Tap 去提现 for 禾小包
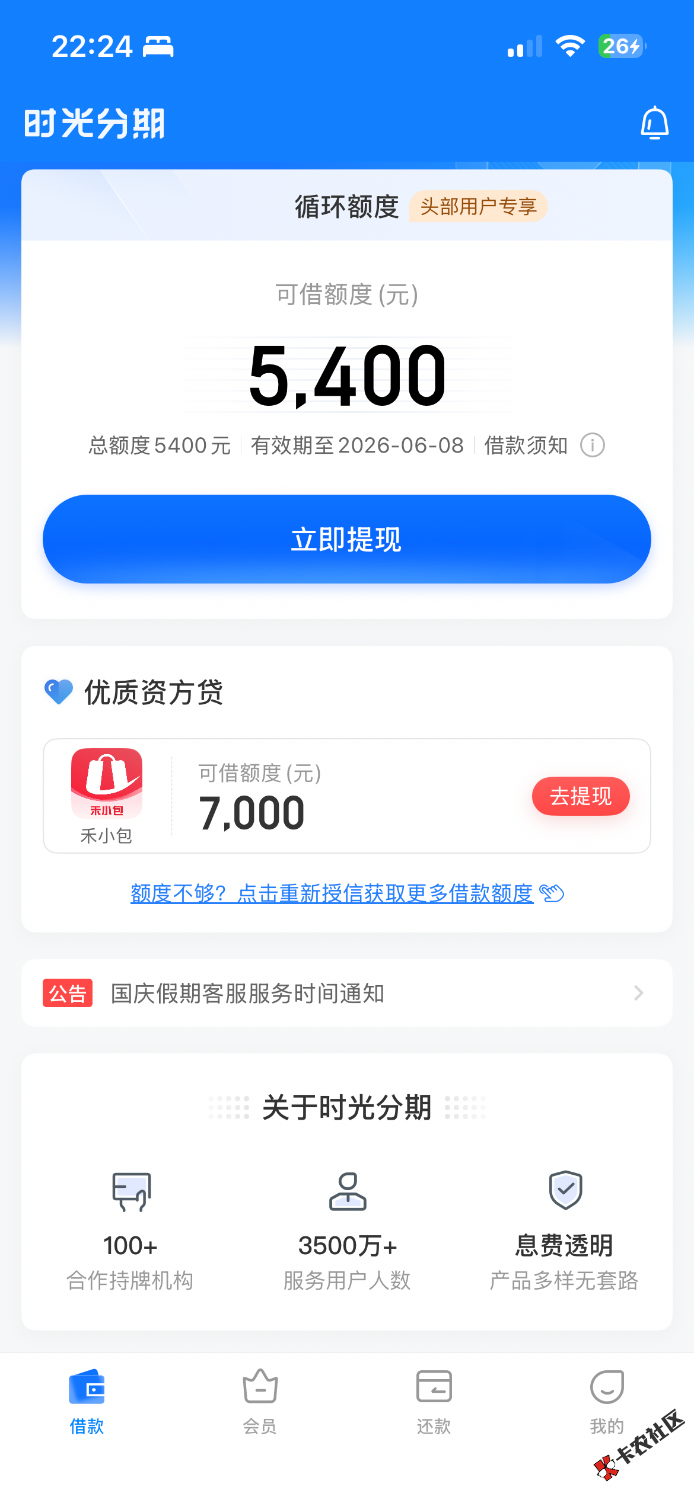This screenshot has height=1500, width=694. click(581, 796)
